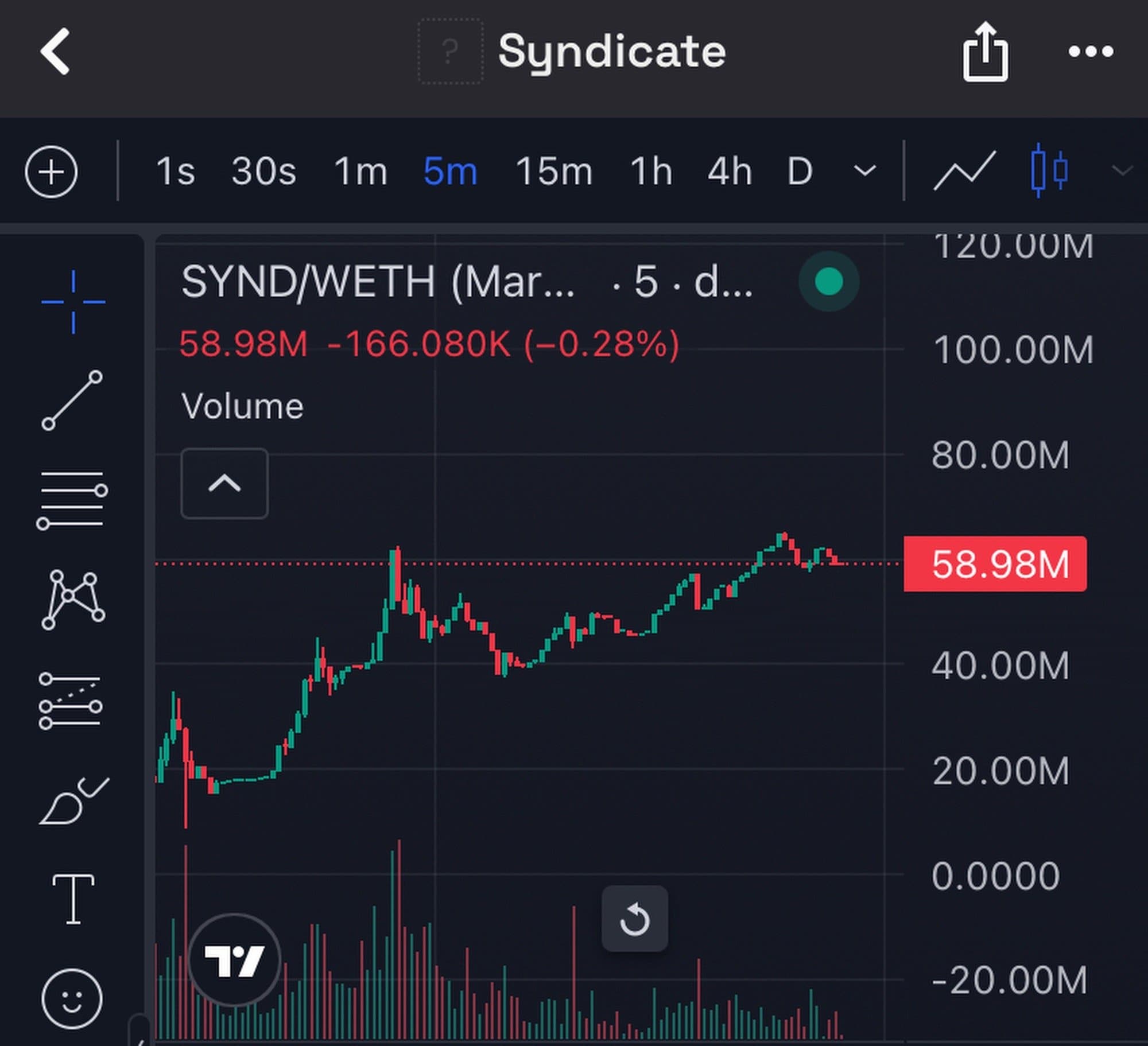
Task: Share the Syndicate chart
Action: click(x=985, y=53)
